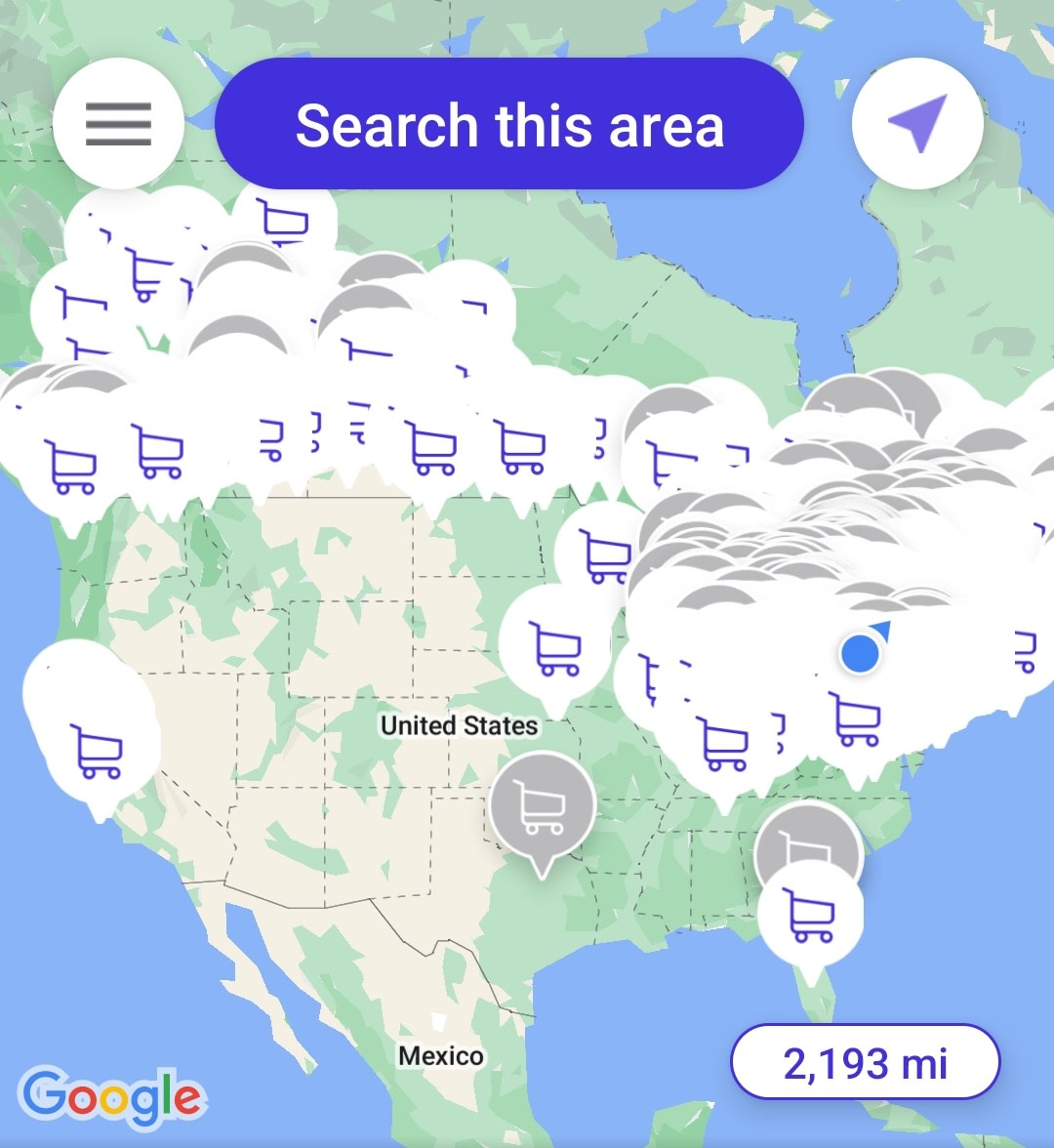Viewport: 1054px width, 1148px height.
Task: Tap the 2,193 mi distance chip
Action: (865, 1062)
